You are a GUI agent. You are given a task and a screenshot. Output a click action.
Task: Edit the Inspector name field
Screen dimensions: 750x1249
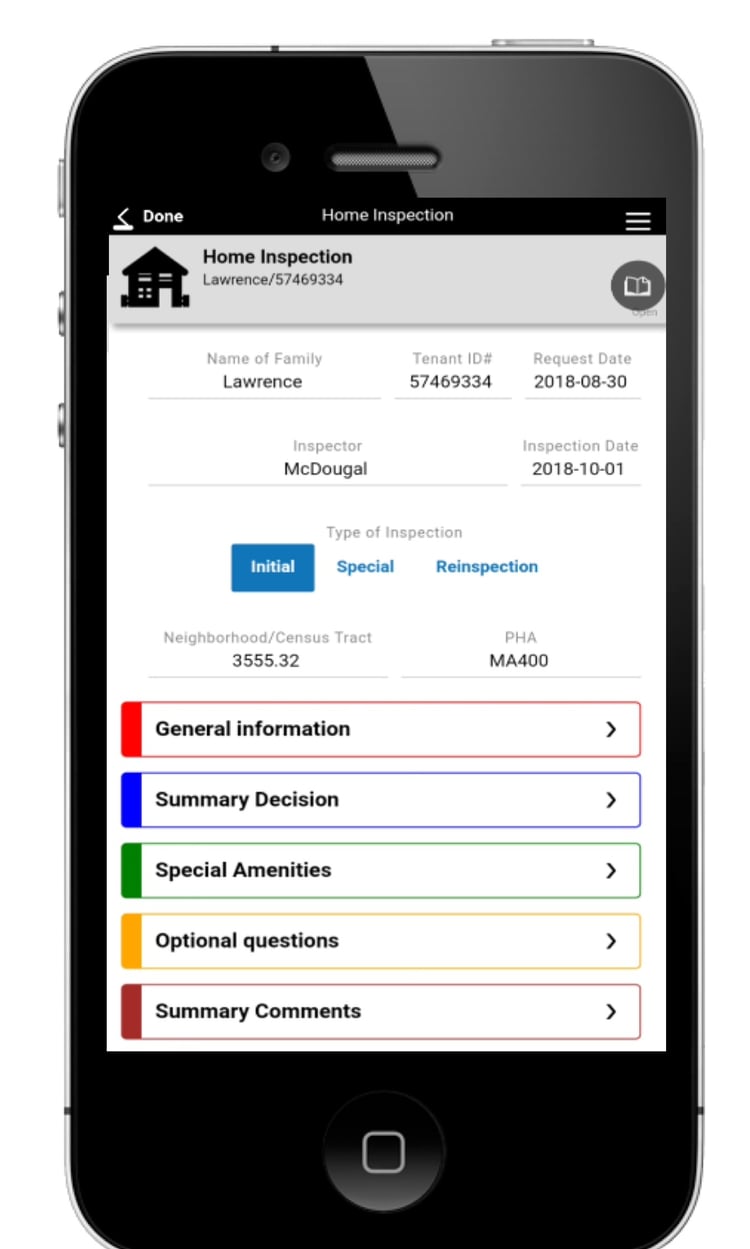click(x=327, y=469)
